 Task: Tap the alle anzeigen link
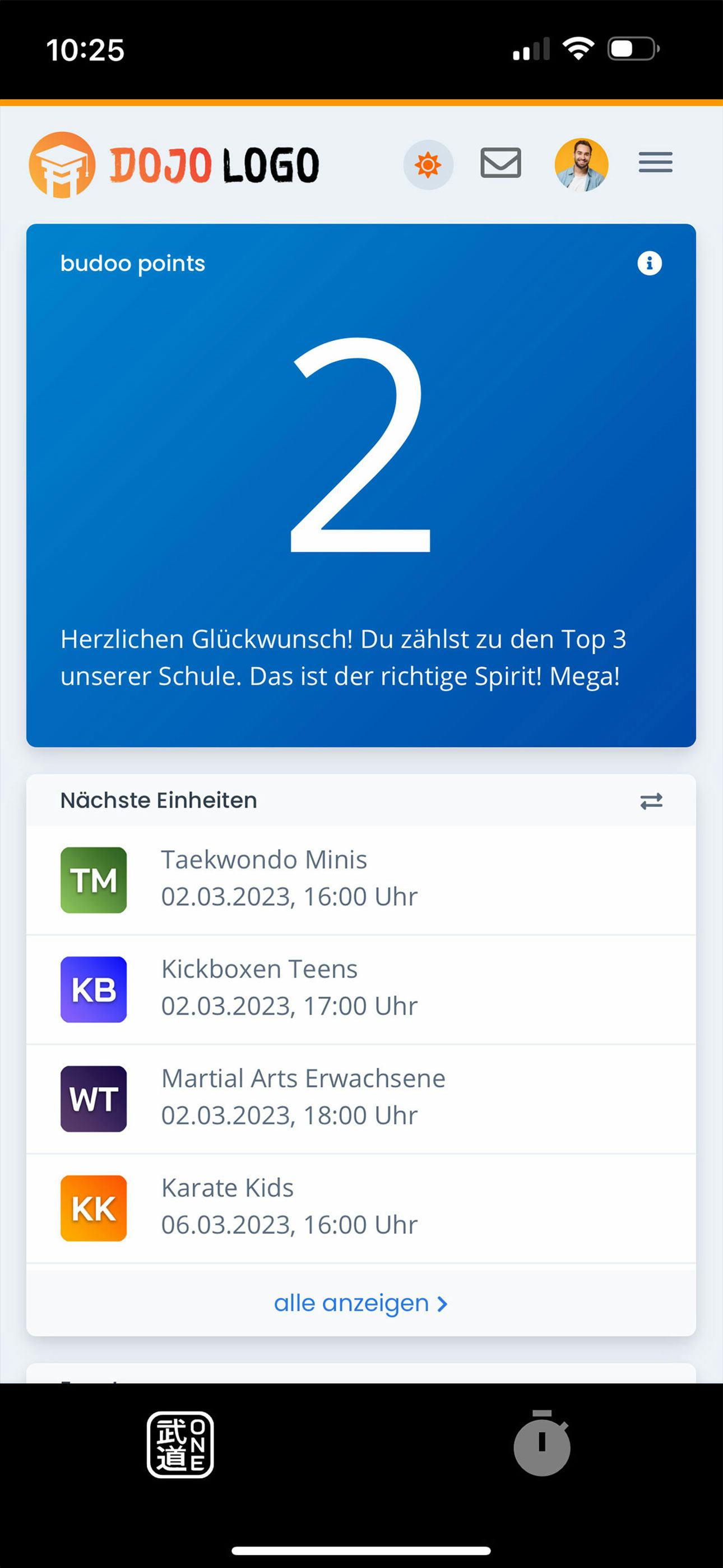(360, 1303)
